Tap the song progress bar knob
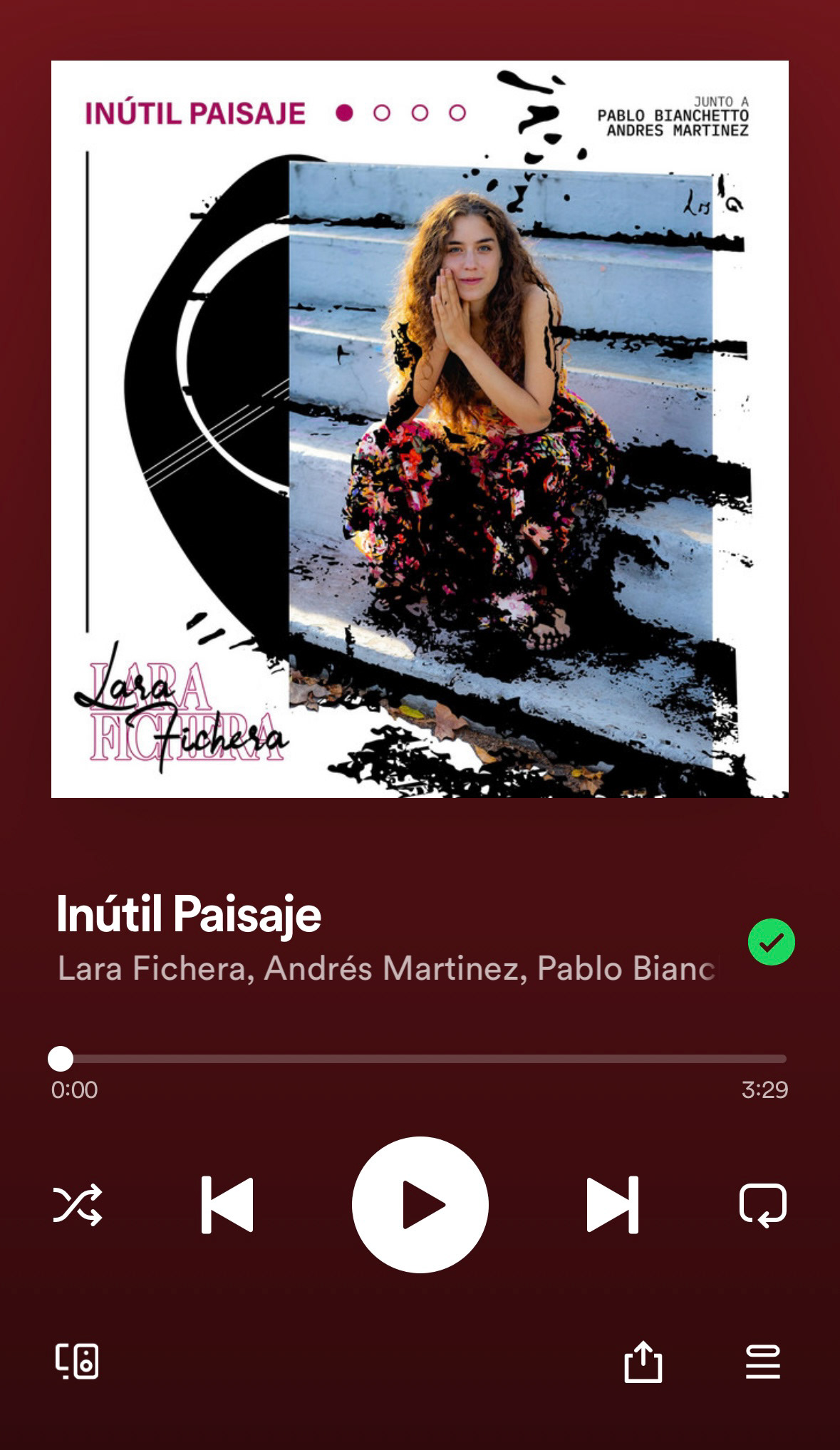Viewport: 840px width, 1450px height. 61,1059
